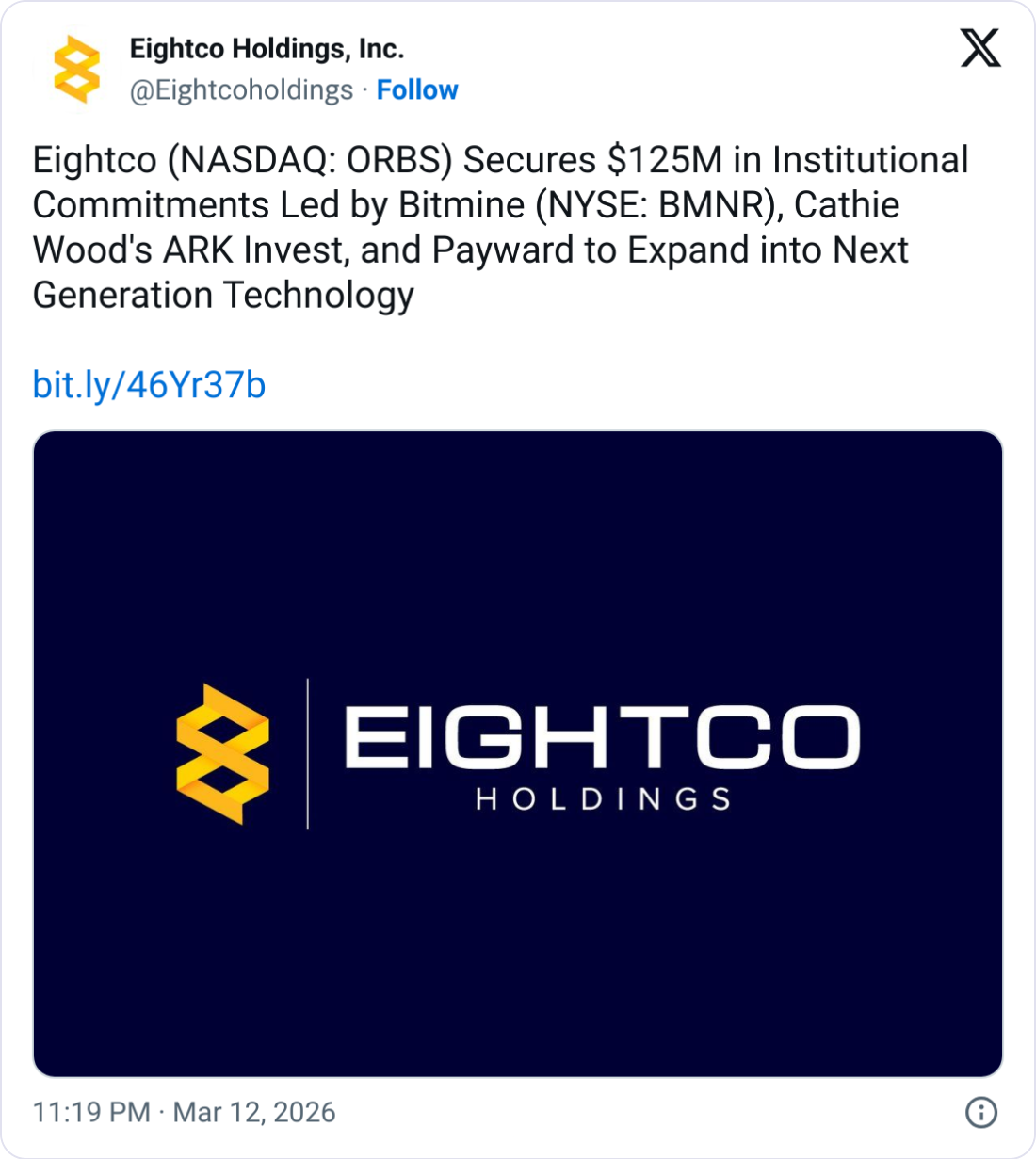The height and width of the screenshot is (1159, 1036).
Task: Open the Eightco Holdings image card
Action: [517, 753]
